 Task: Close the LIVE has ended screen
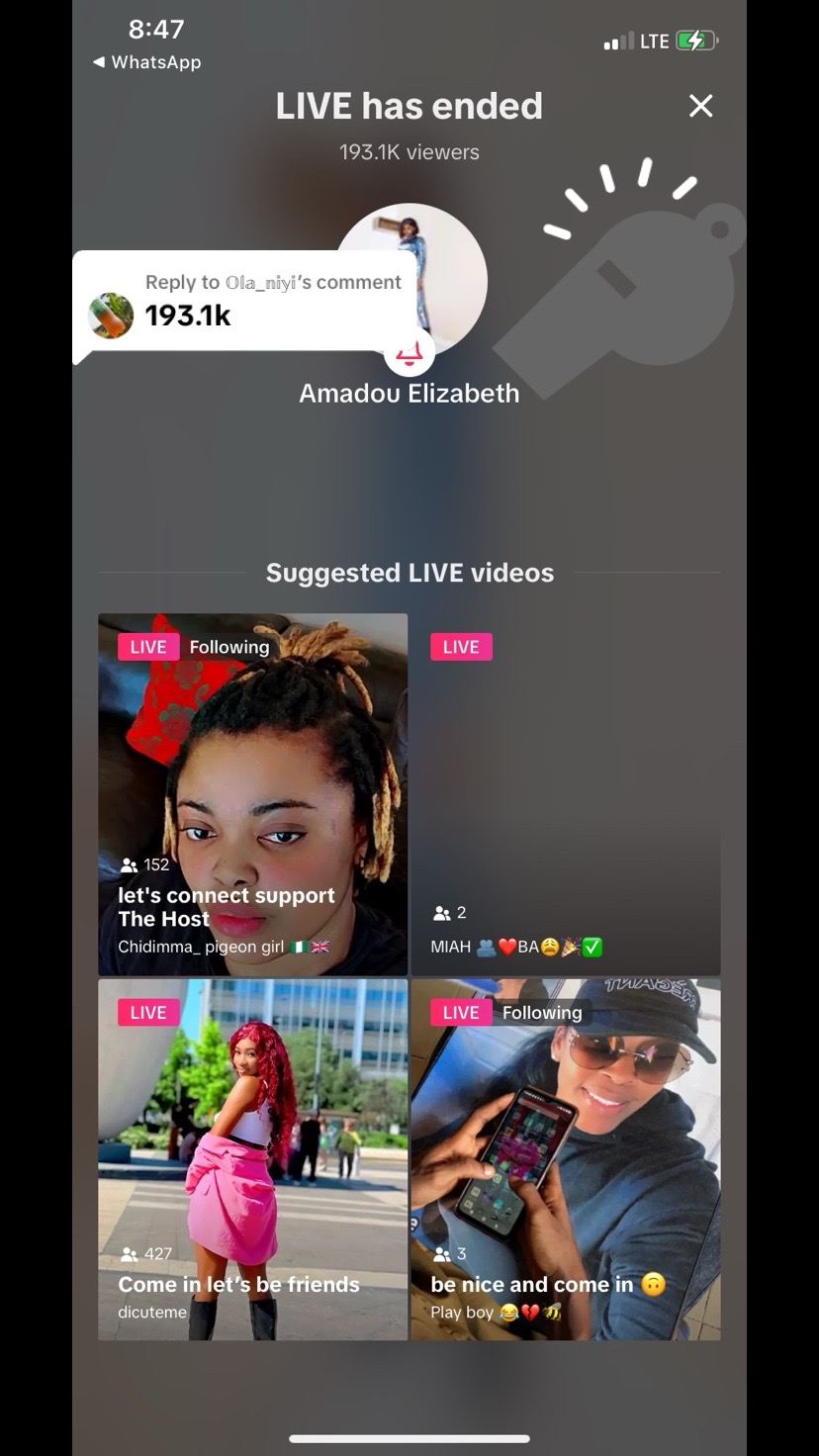(700, 106)
